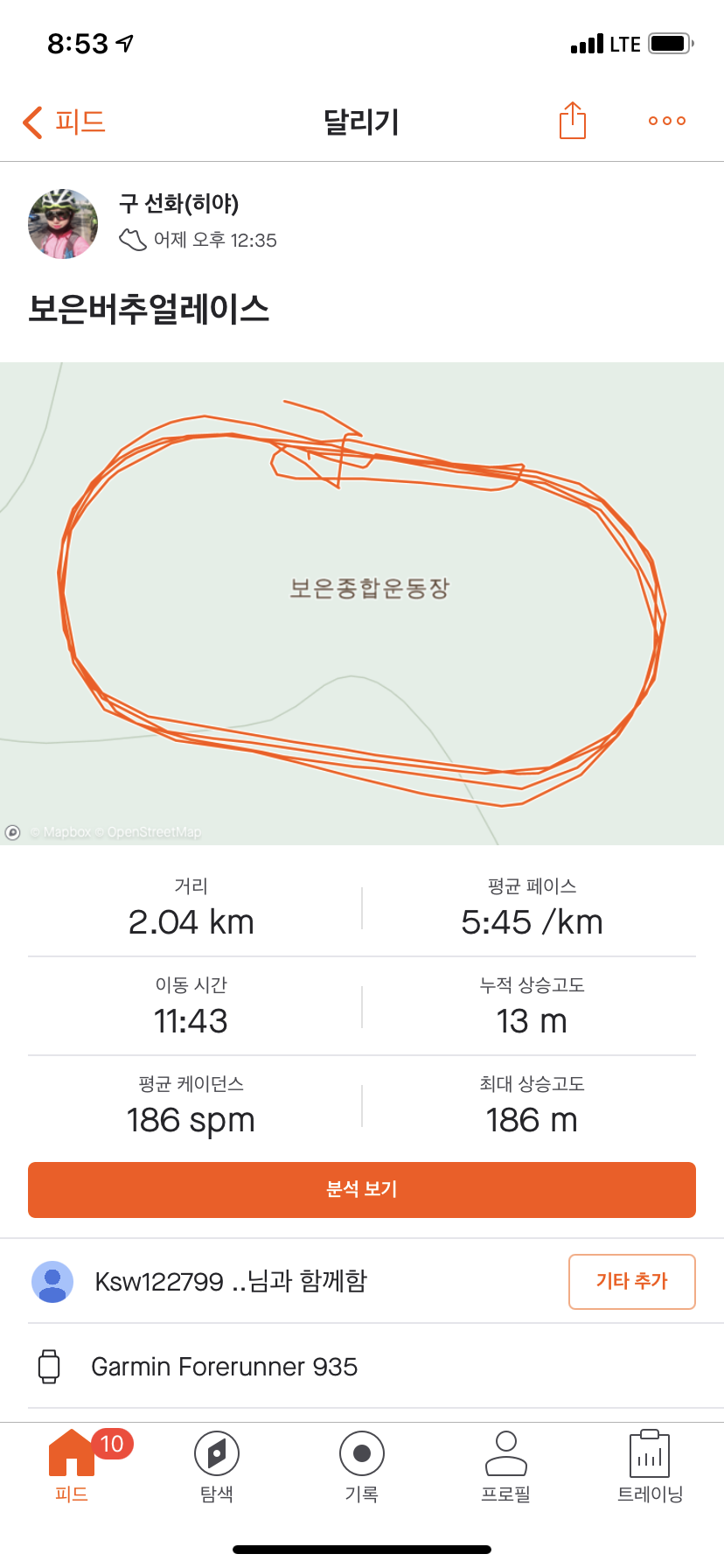The image size is (724, 1568).
Task: Open Ksw122799 함께함 row
Action: (231, 1281)
